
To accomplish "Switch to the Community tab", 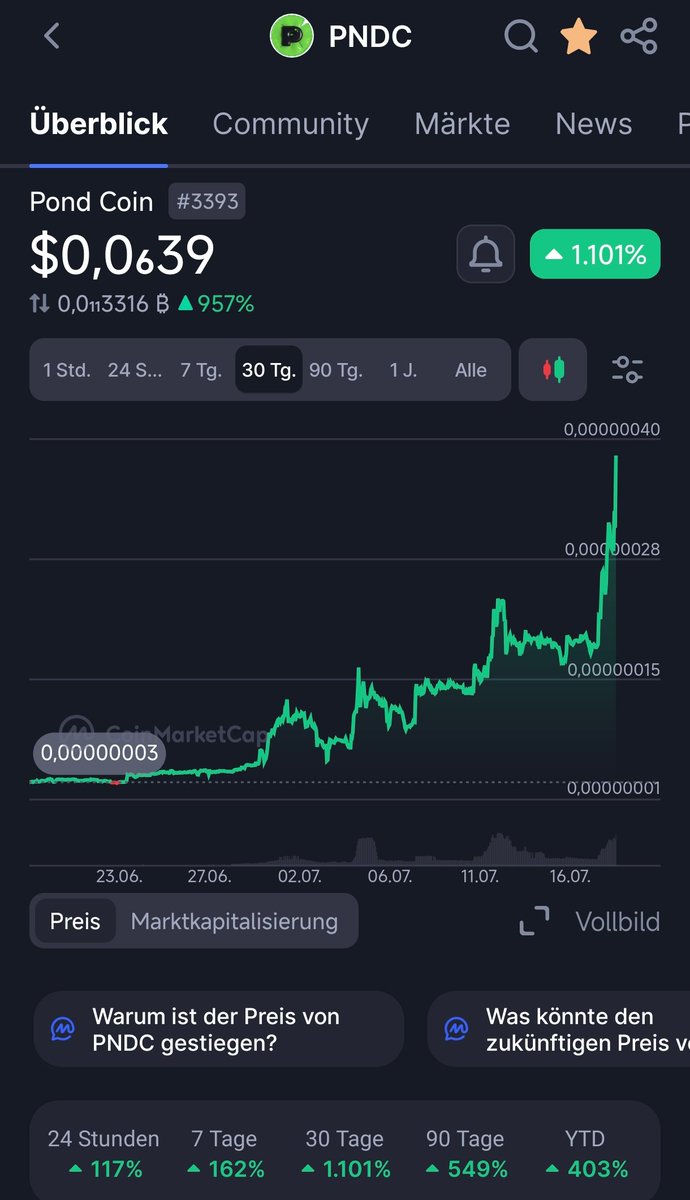I will 291,124.
